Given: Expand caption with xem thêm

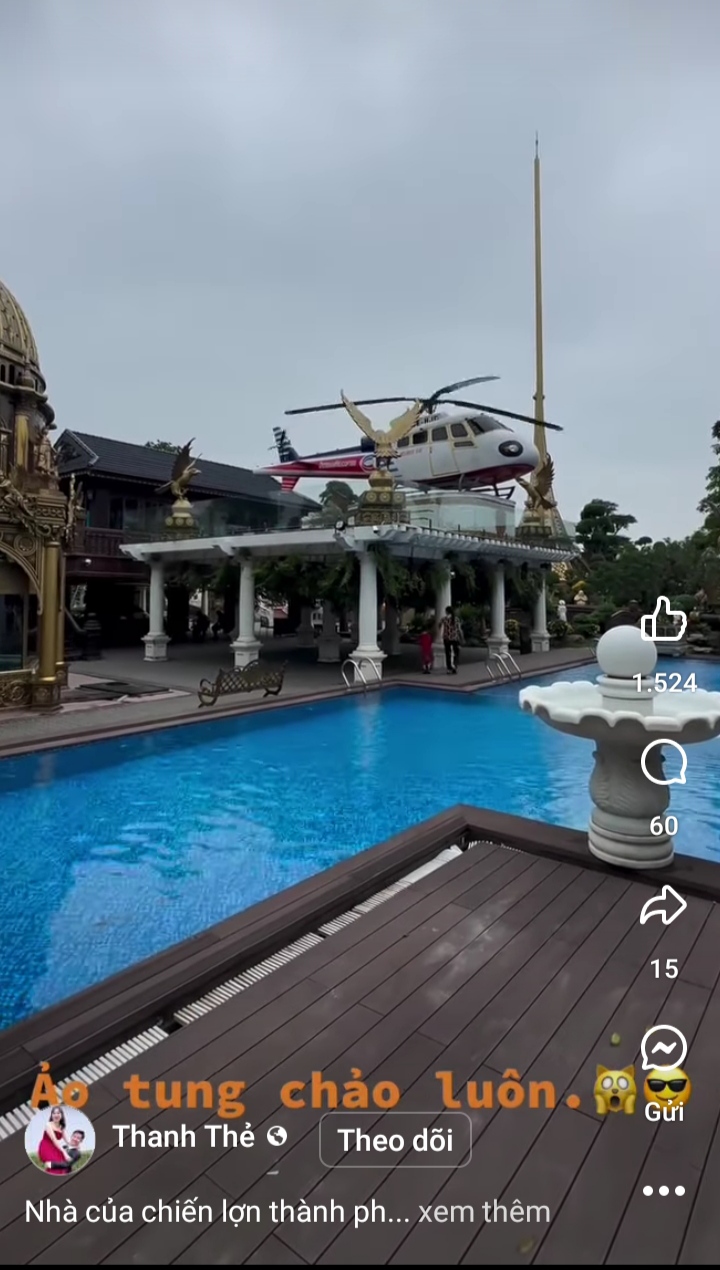Looking at the screenshot, I should (484, 1212).
